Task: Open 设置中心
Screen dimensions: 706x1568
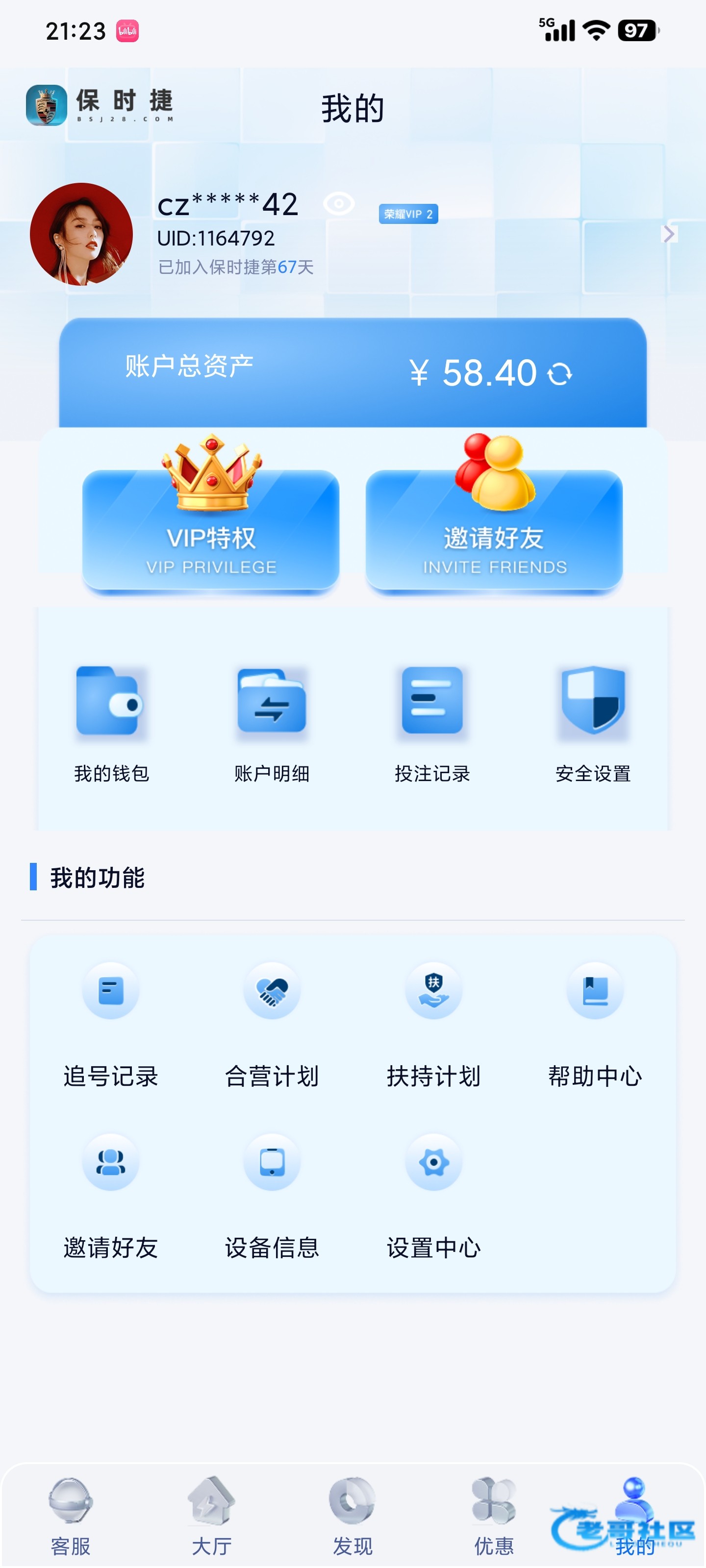Action: tap(434, 1197)
